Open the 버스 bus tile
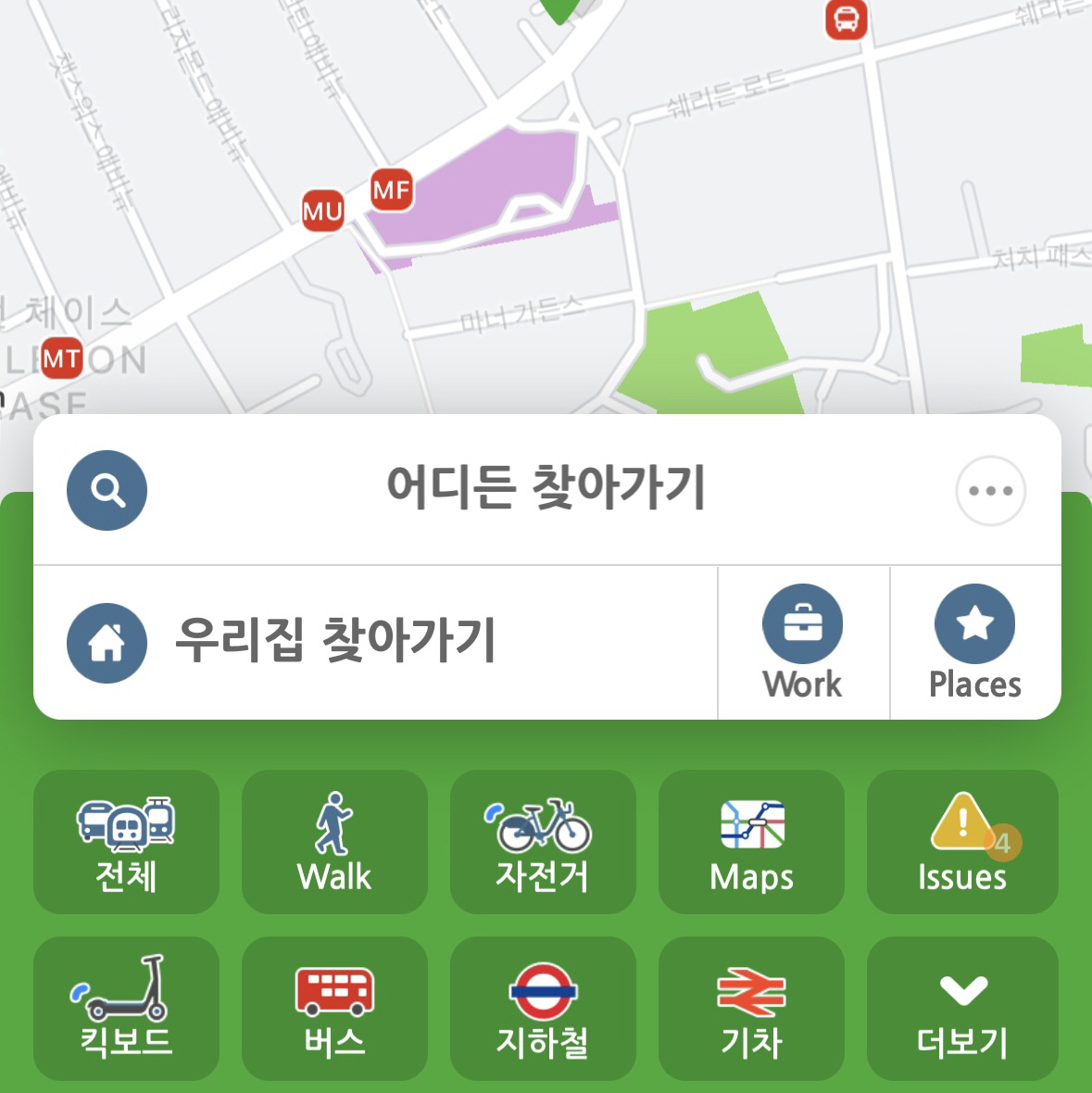The image size is (1092, 1093). [334, 1008]
